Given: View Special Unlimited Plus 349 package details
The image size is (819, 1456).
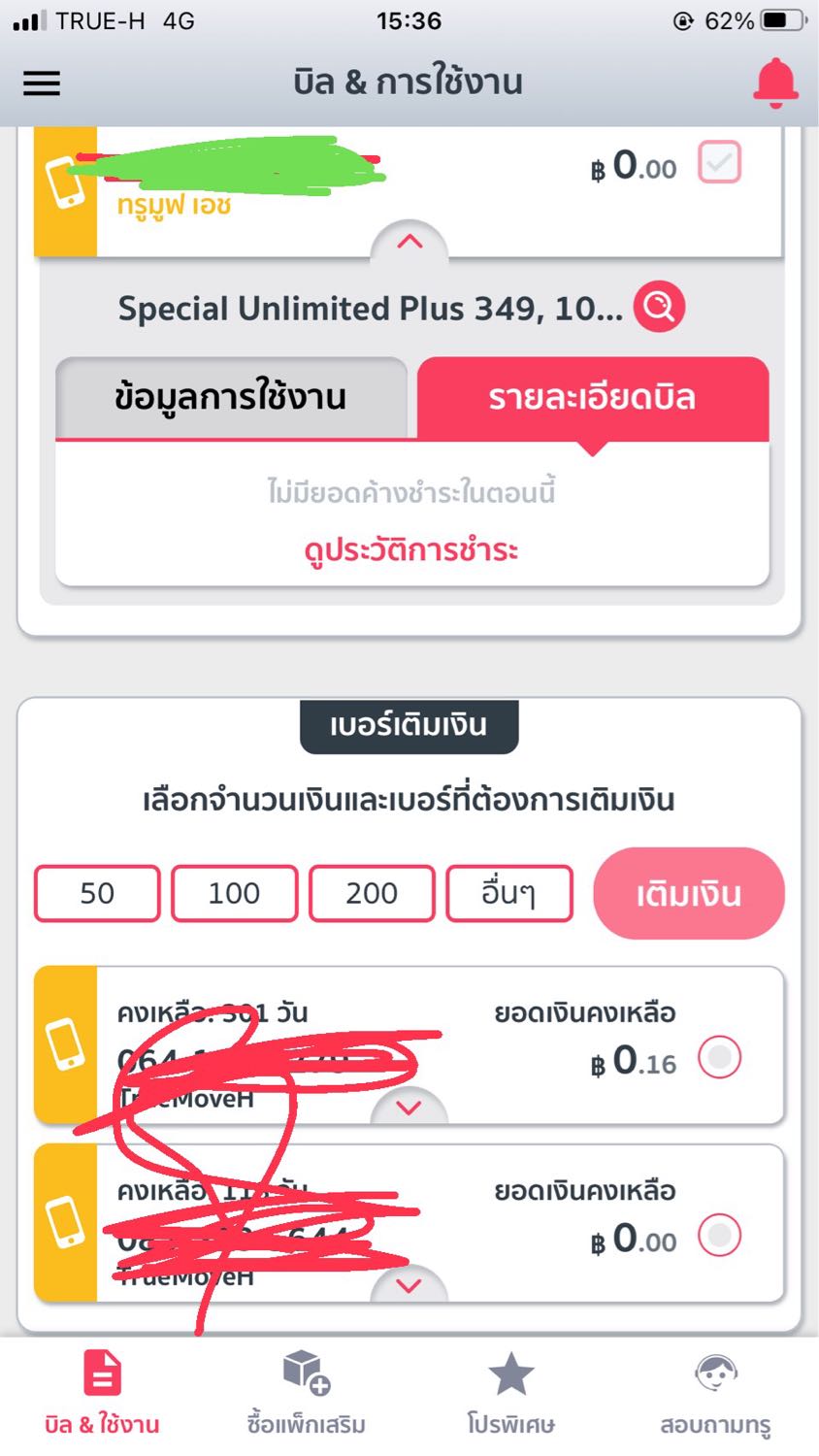Looking at the screenshot, I should [659, 307].
